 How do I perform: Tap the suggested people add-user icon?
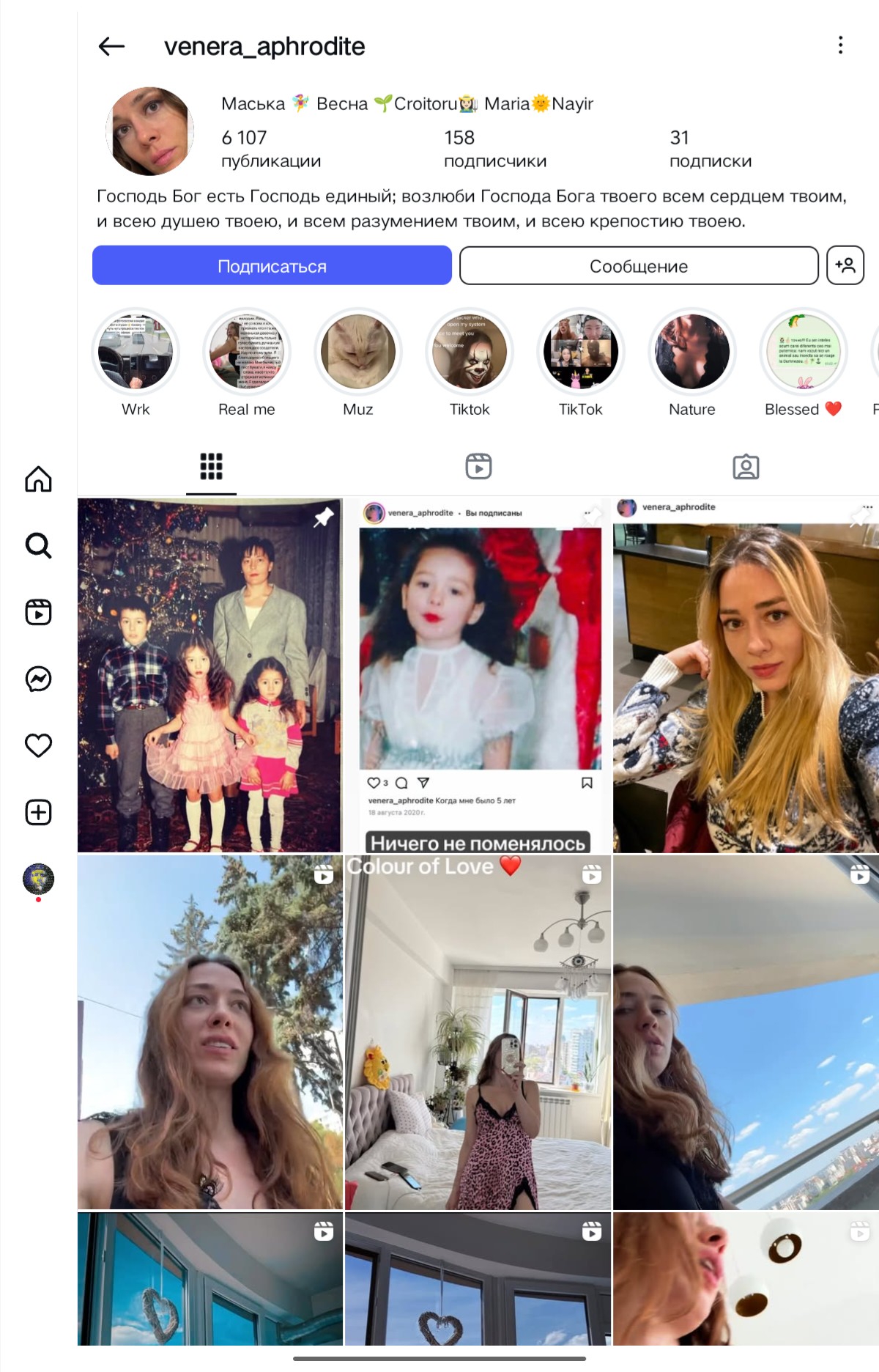pos(845,265)
